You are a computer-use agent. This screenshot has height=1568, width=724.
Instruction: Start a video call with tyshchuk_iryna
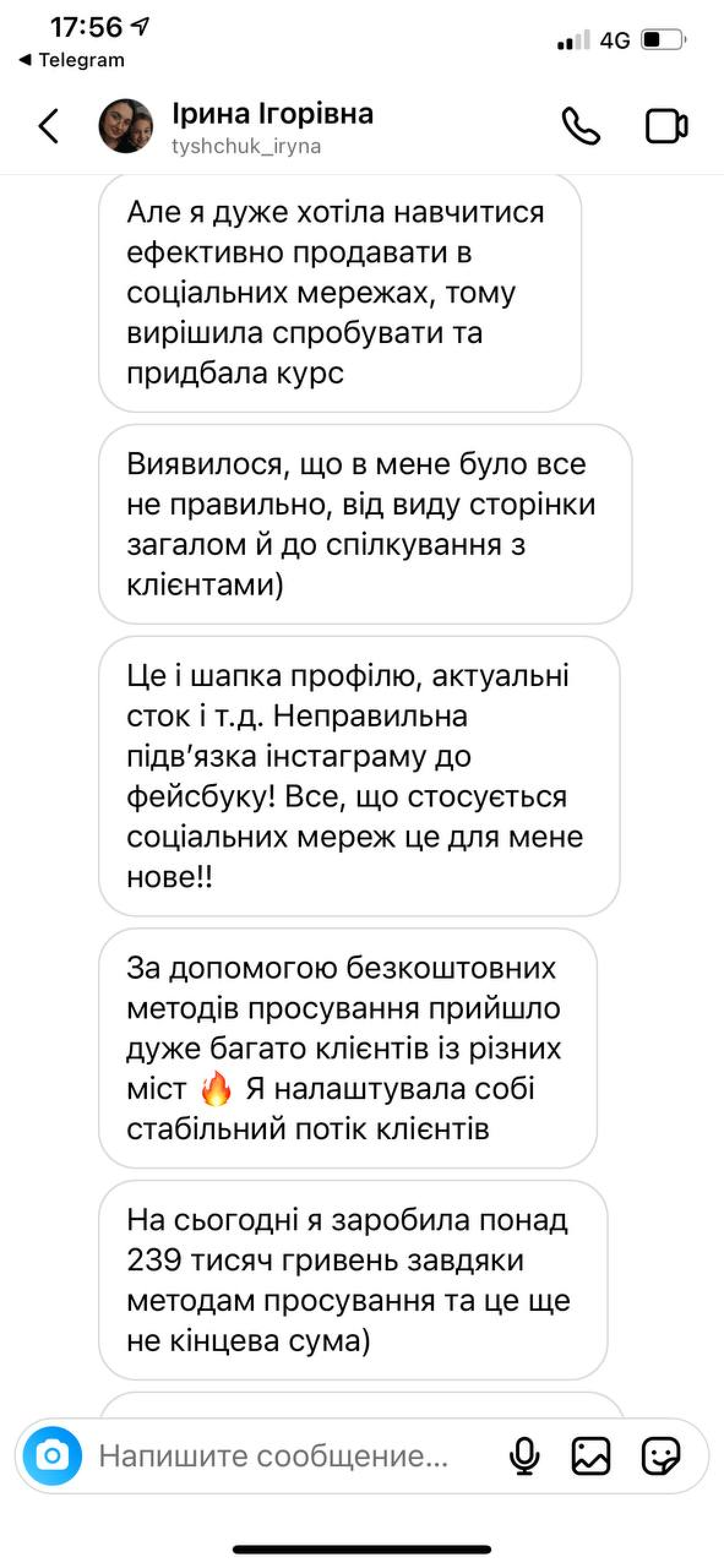(x=666, y=126)
